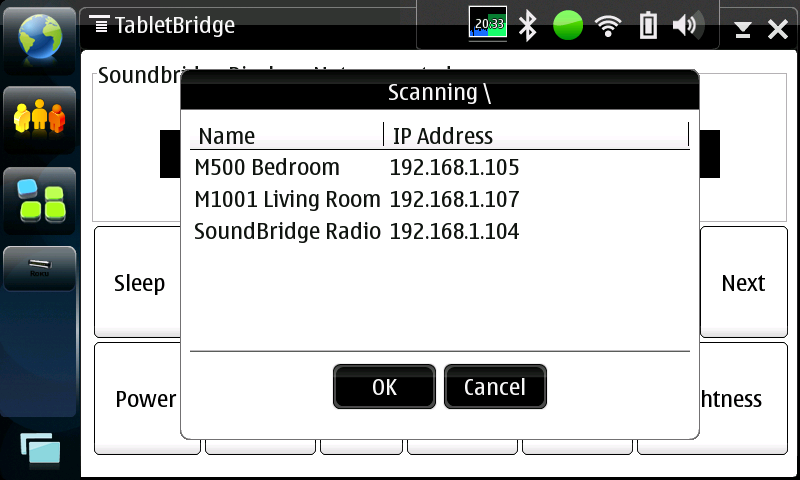The width and height of the screenshot is (800, 480).
Task: Sort devices by Name column
Action: click(285, 136)
